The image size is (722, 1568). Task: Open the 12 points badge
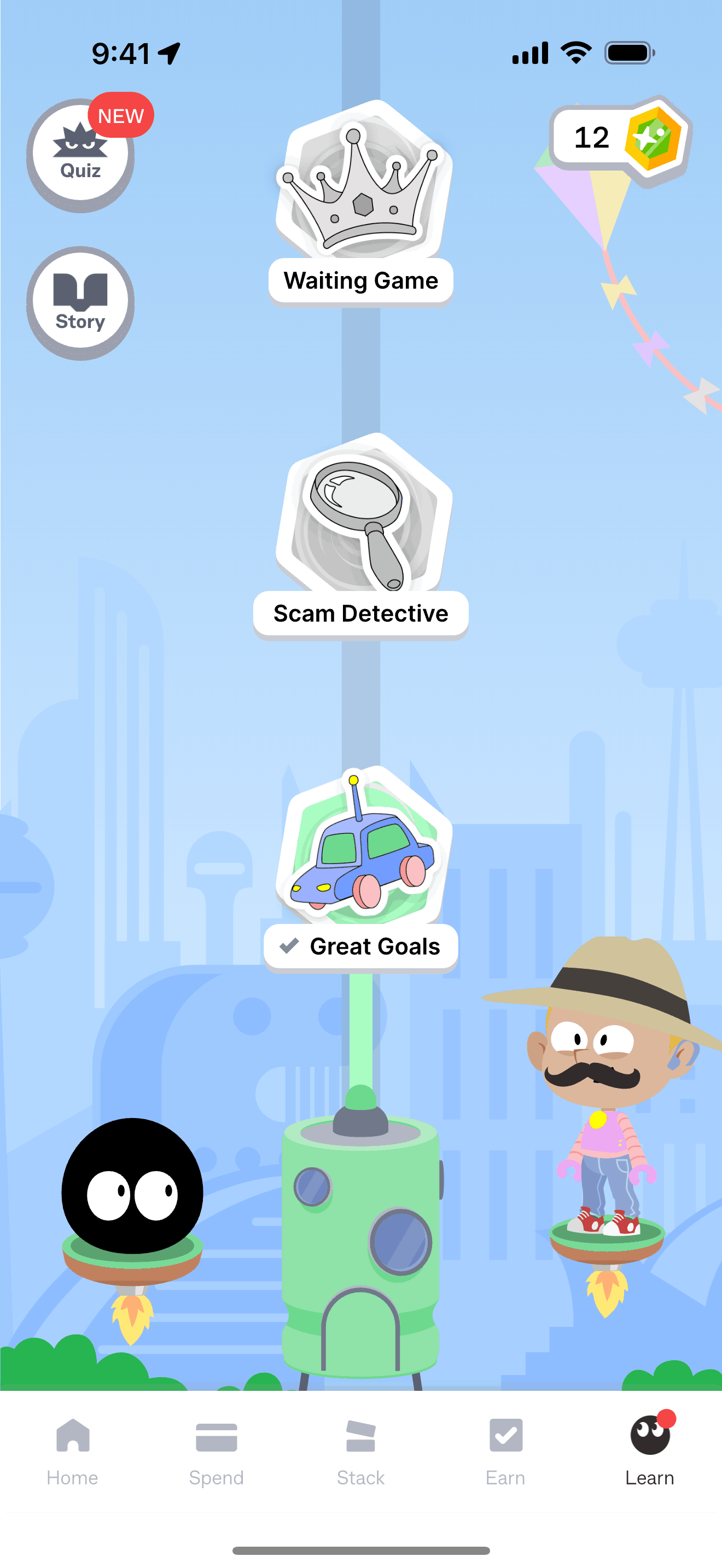[621, 139]
